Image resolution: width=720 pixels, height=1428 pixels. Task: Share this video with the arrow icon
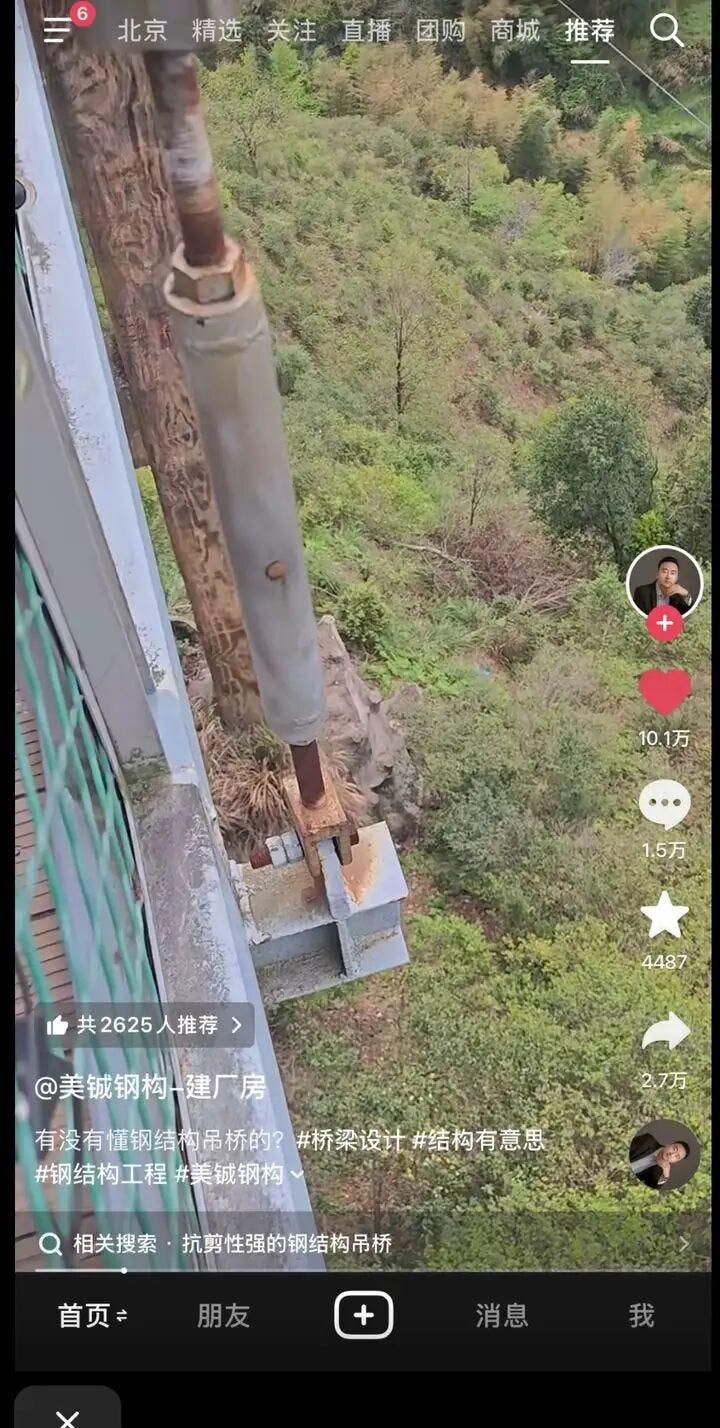tap(664, 1033)
